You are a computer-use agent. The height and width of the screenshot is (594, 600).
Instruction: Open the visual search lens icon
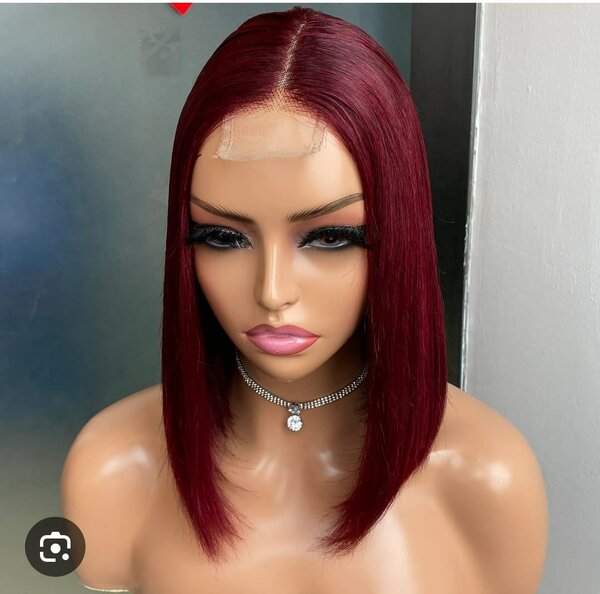(x=55, y=546)
